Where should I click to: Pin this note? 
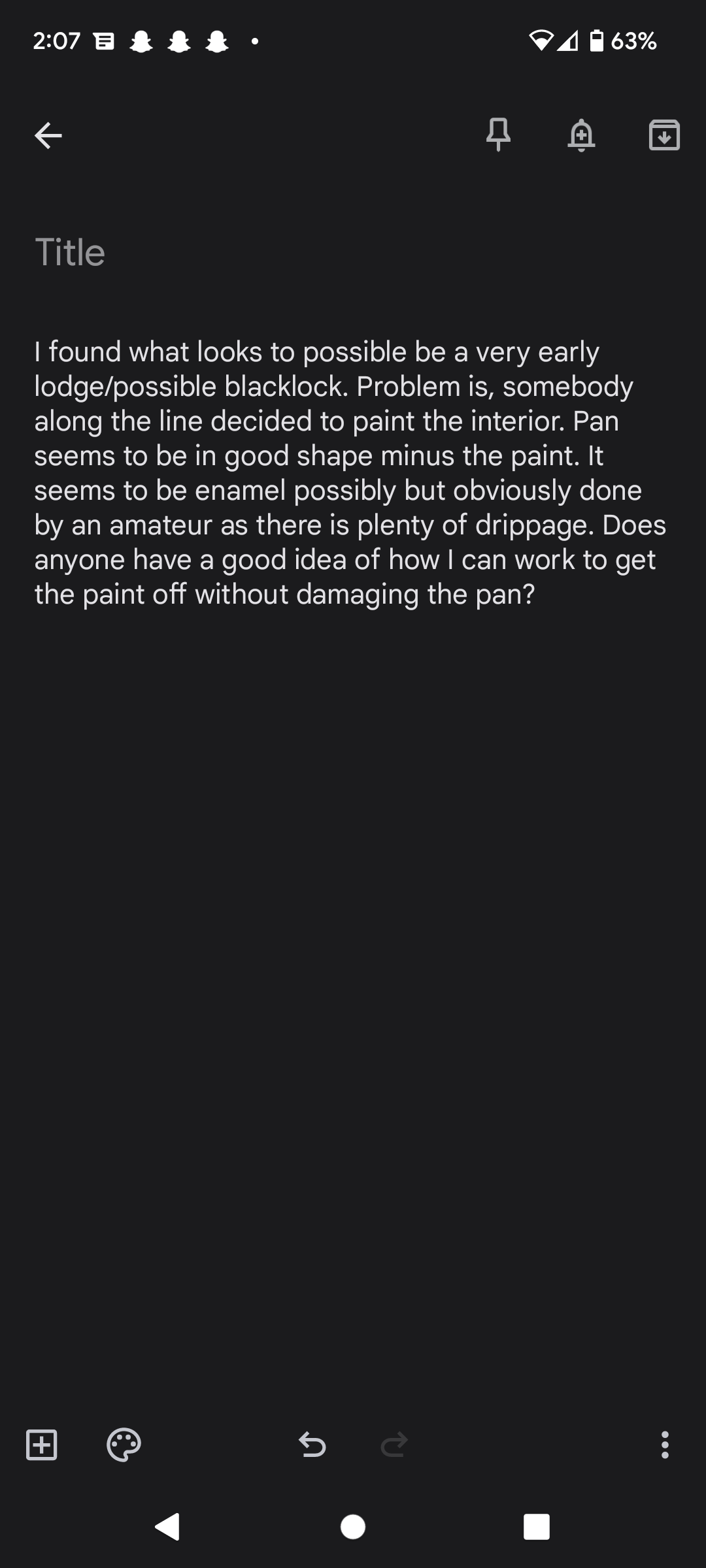[498, 135]
